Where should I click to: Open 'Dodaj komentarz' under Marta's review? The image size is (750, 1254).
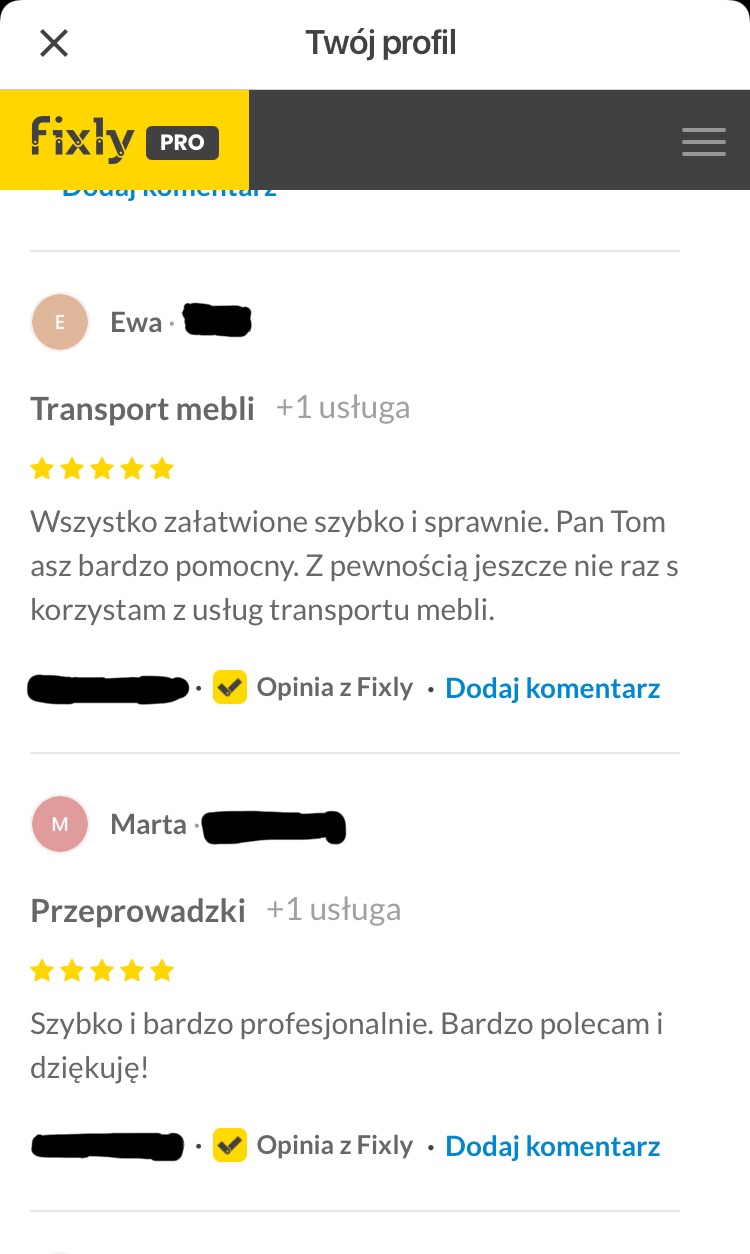[552, 1145]
